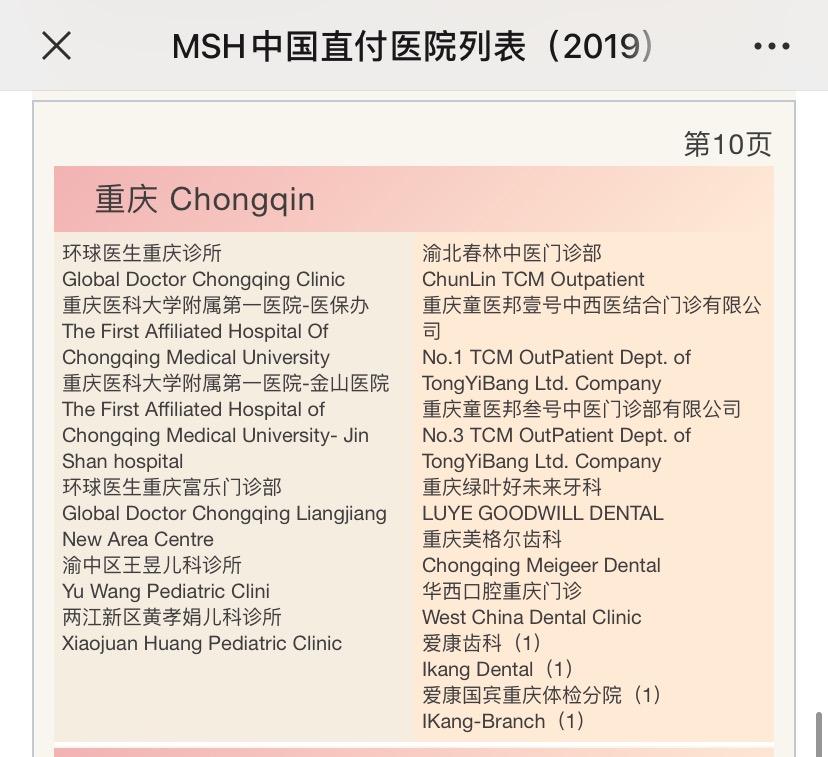828x757 pixels.
Task: Open the three-dot more options menu
Action: click(771, 46)
